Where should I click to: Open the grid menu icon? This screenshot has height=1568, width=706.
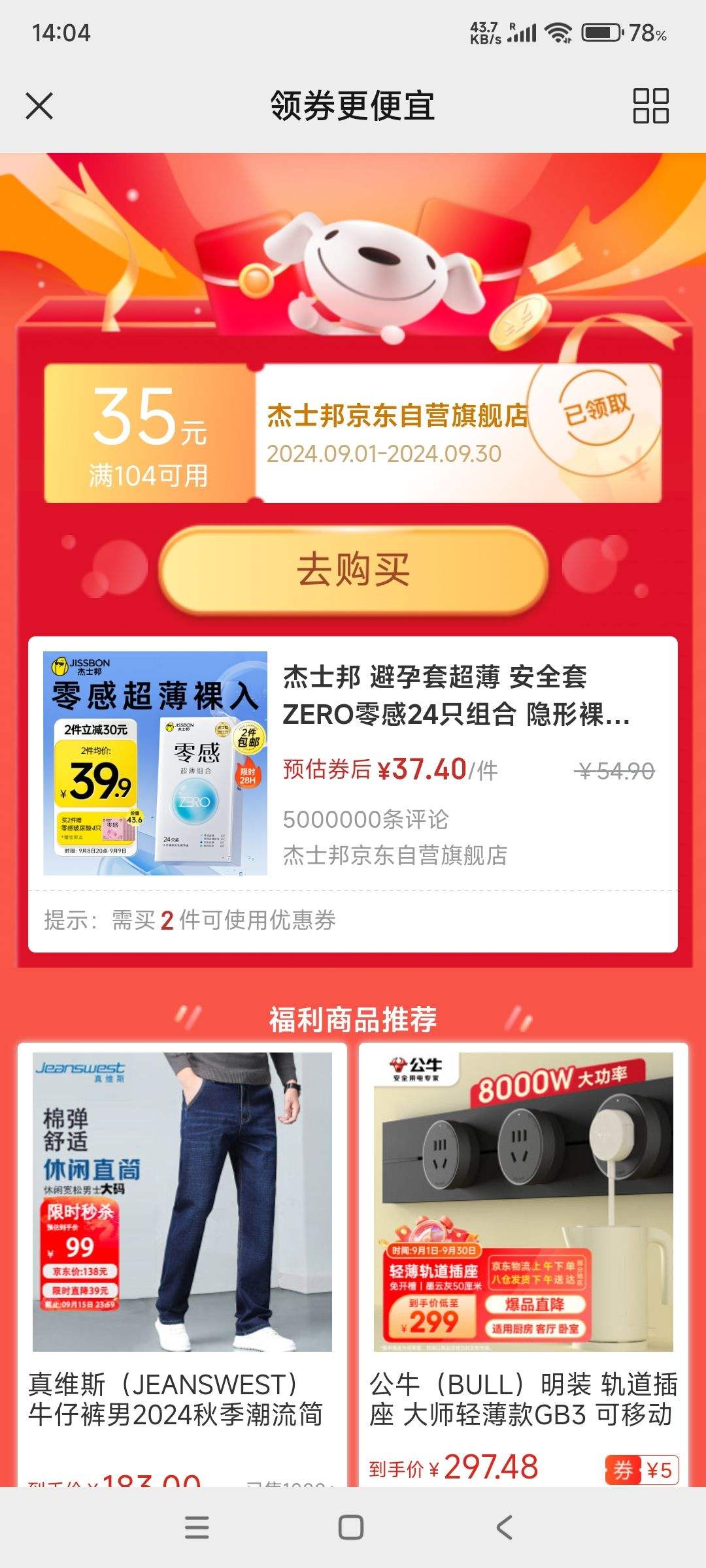point(650,106)
